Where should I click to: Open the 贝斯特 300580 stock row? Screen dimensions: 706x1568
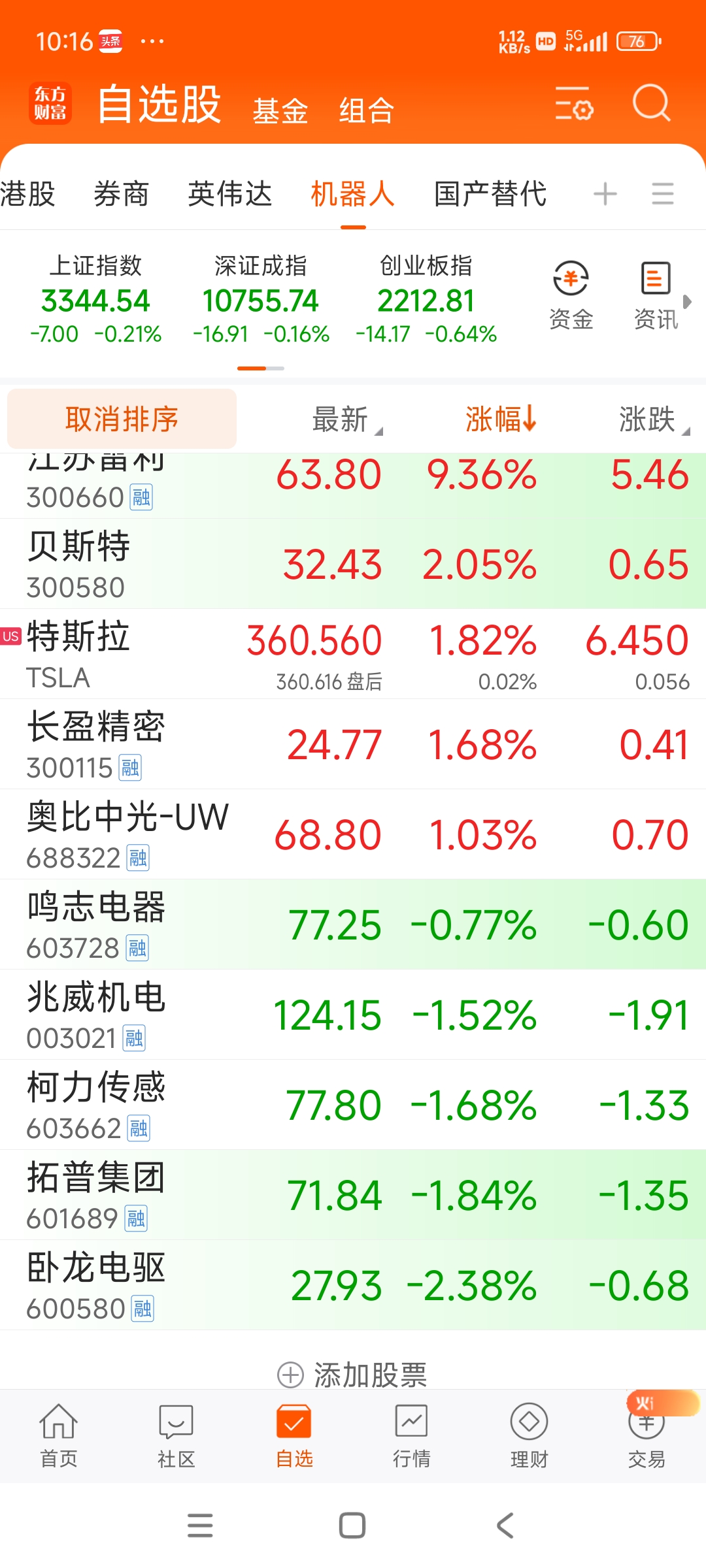point(353,564)
